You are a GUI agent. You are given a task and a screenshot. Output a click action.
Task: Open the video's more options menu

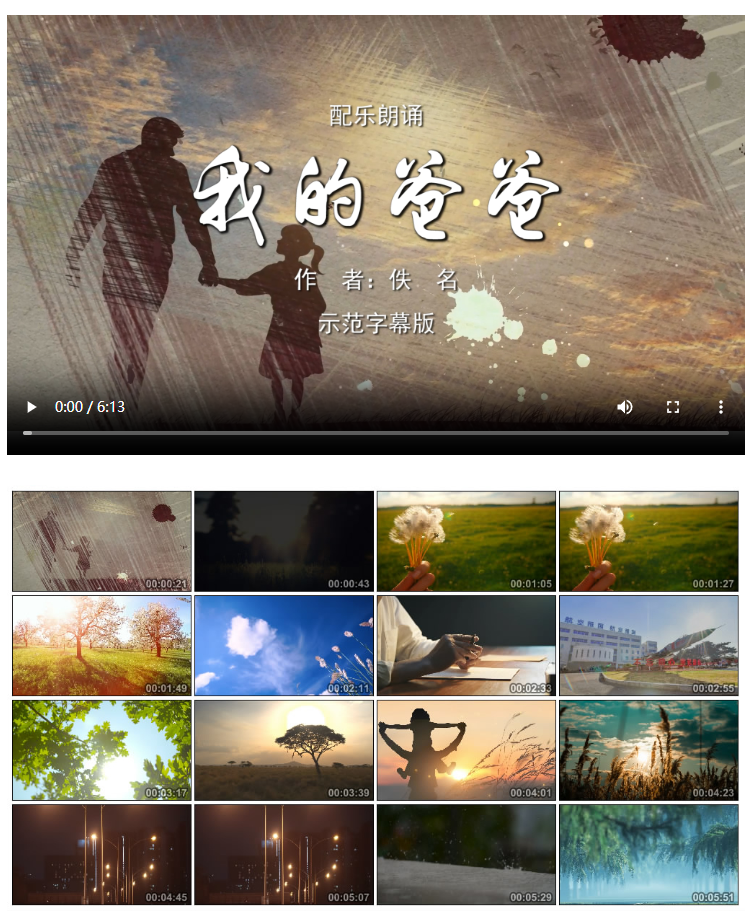click(x=720, y=407)
